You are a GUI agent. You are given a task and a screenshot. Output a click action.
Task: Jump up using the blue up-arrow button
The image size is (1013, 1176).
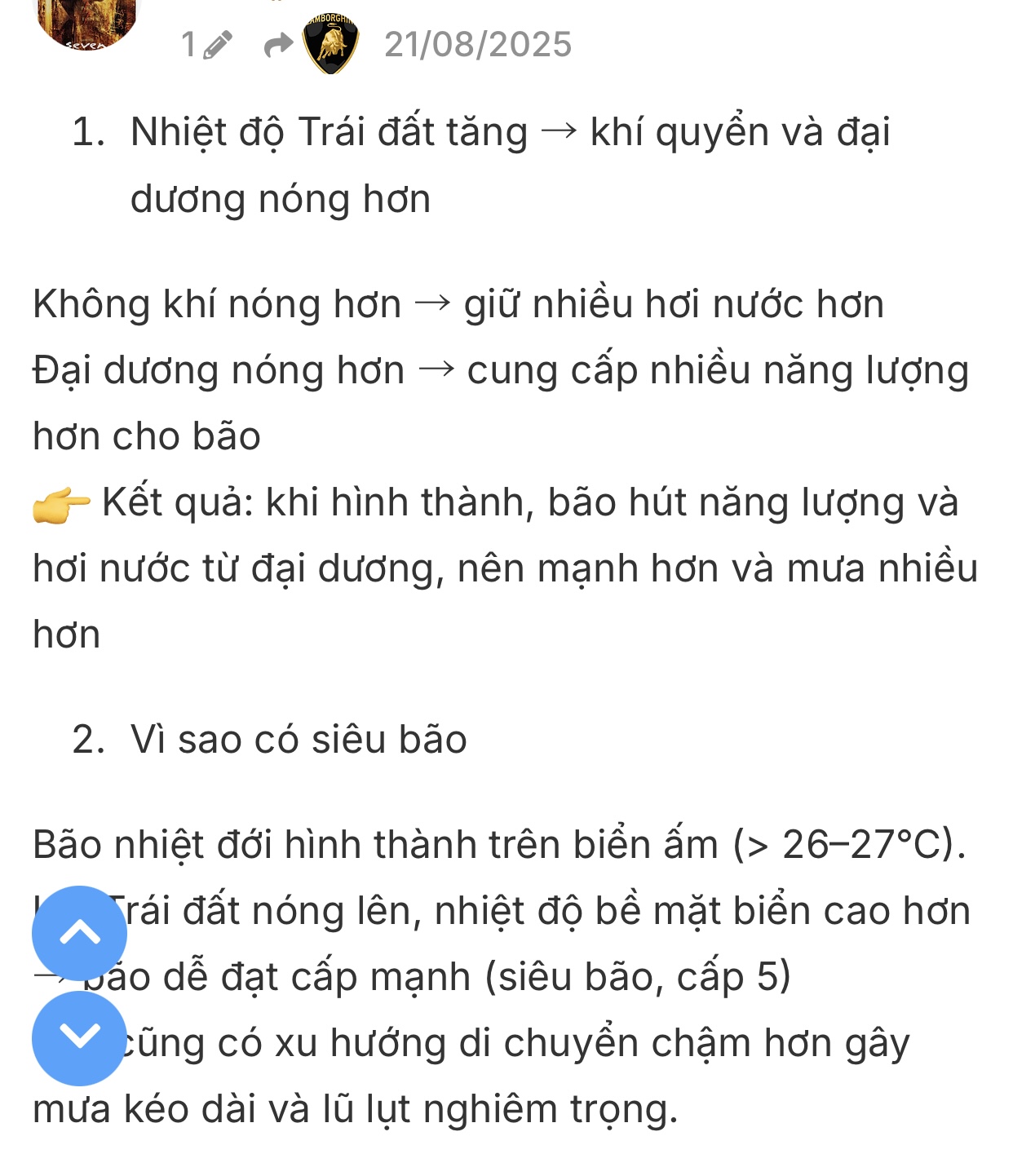[79, 932]
